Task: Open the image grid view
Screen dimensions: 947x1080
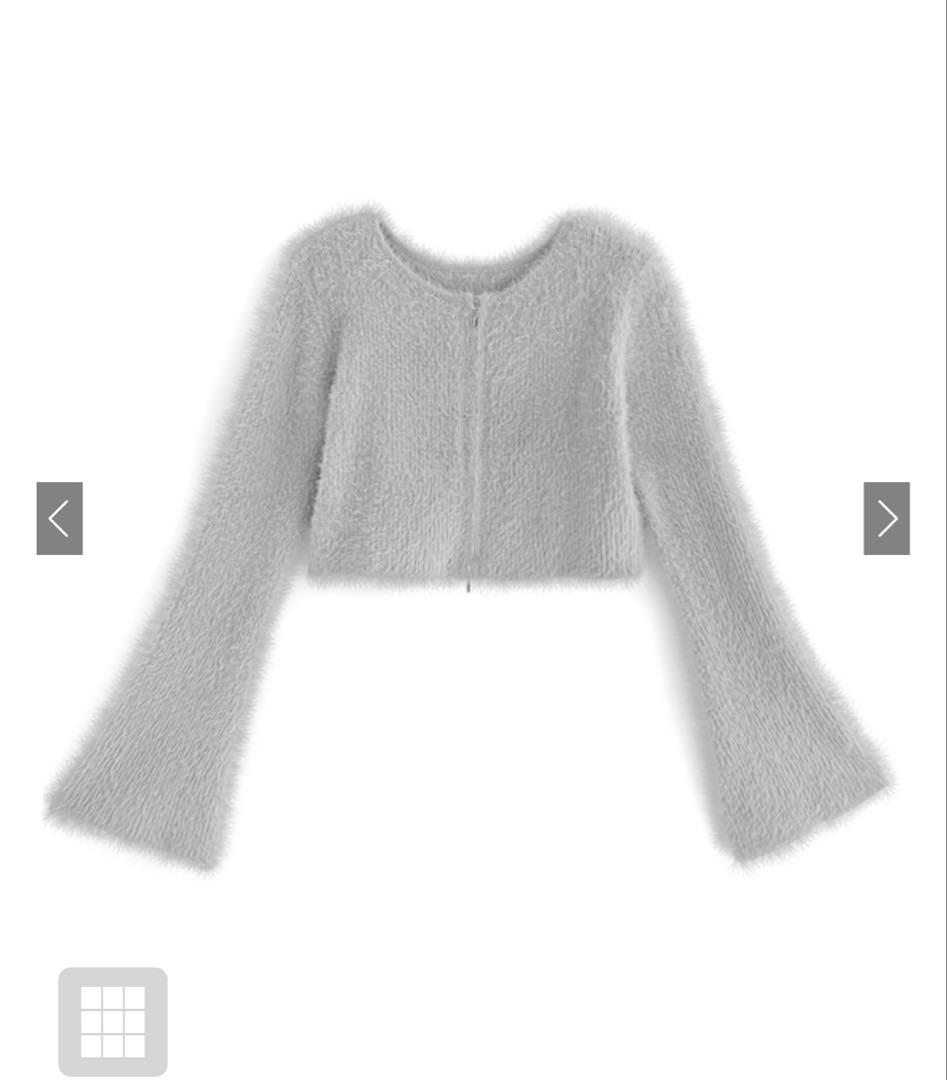Action: pyautogui.click(x=113, y=1021)
